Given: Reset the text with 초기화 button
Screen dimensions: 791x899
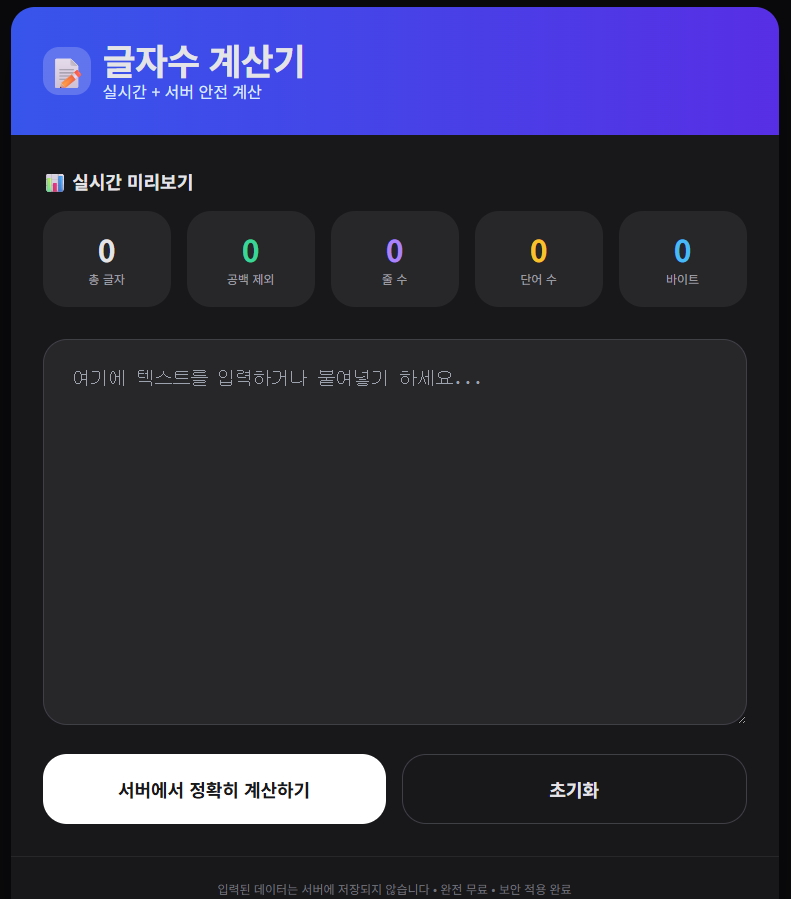Looking at the screenshot, I should (x=574, y=789).
